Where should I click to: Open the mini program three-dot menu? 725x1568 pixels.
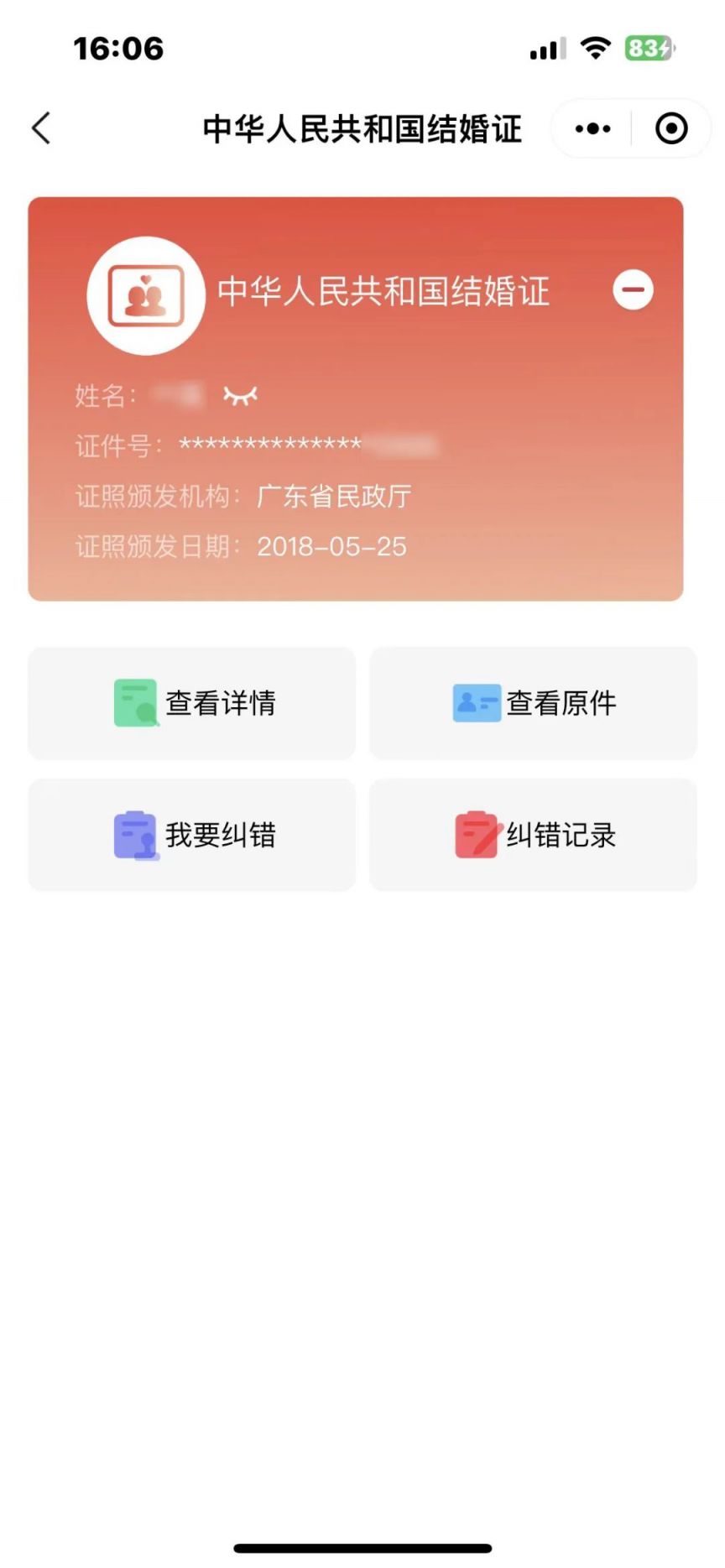pyautogui.click(x=592, y=128)
